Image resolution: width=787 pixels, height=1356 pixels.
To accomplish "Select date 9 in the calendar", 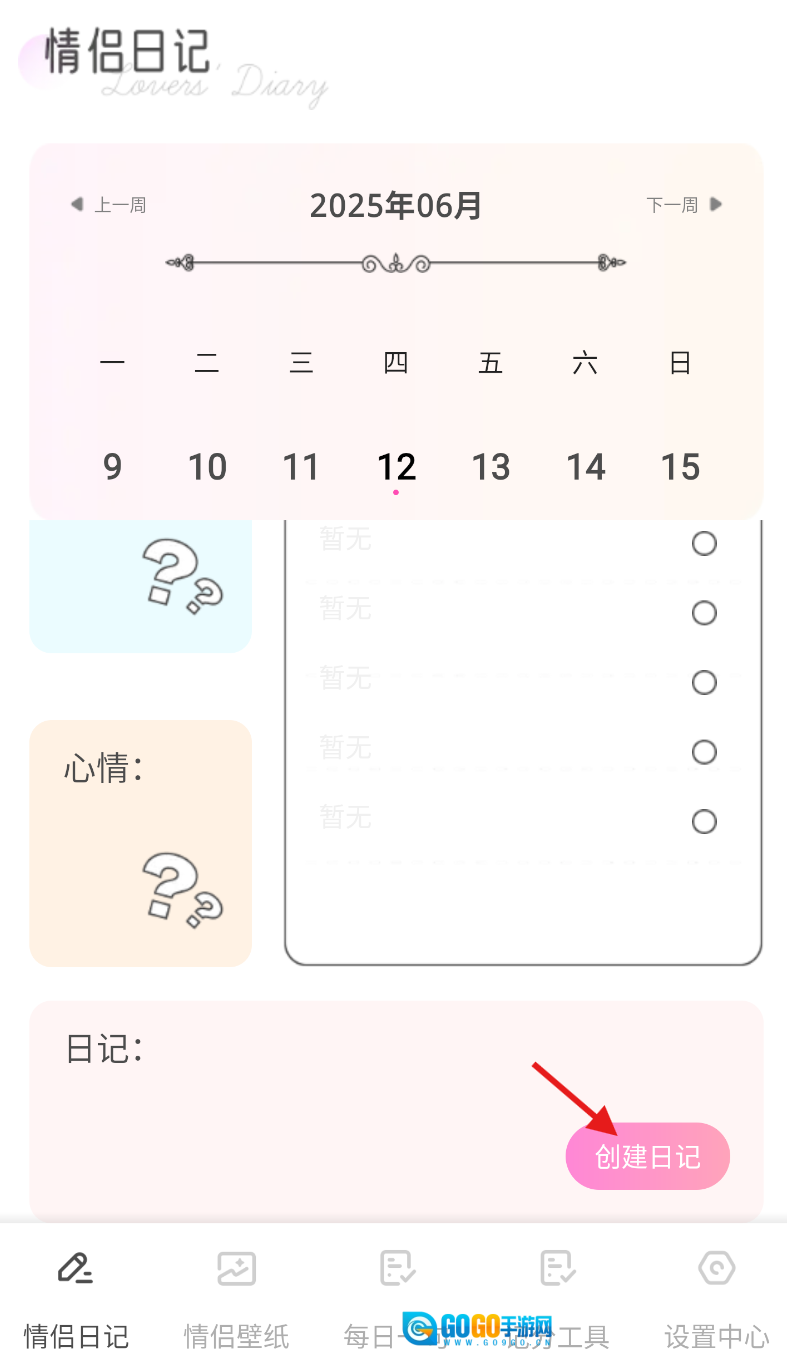I will [112, 467].
